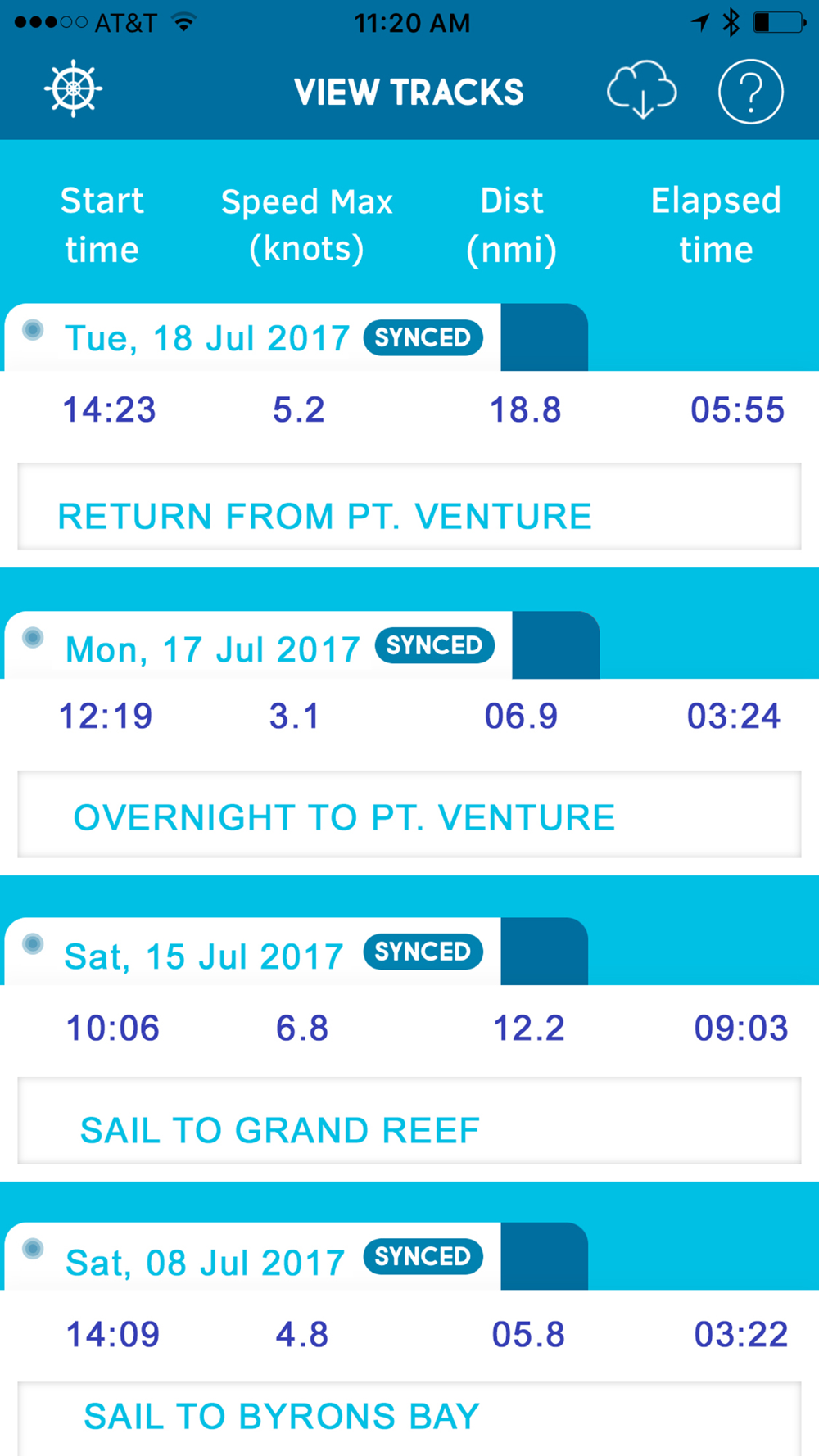Tap the Overnight To Pt. Venture name field
Viewport: 819px width, 1456px height.
click(x=409, y=814)
